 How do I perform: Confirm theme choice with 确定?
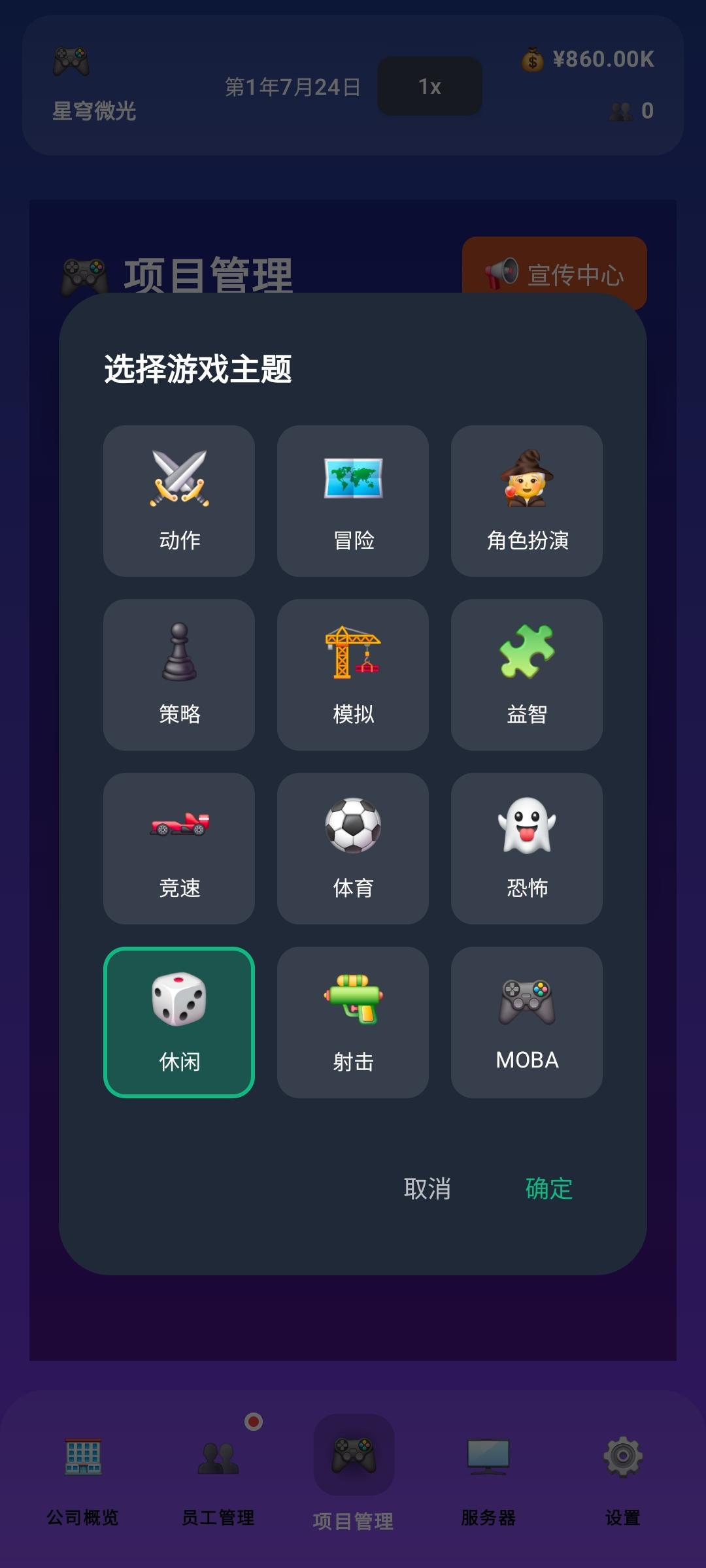(x=548, y=1189)
